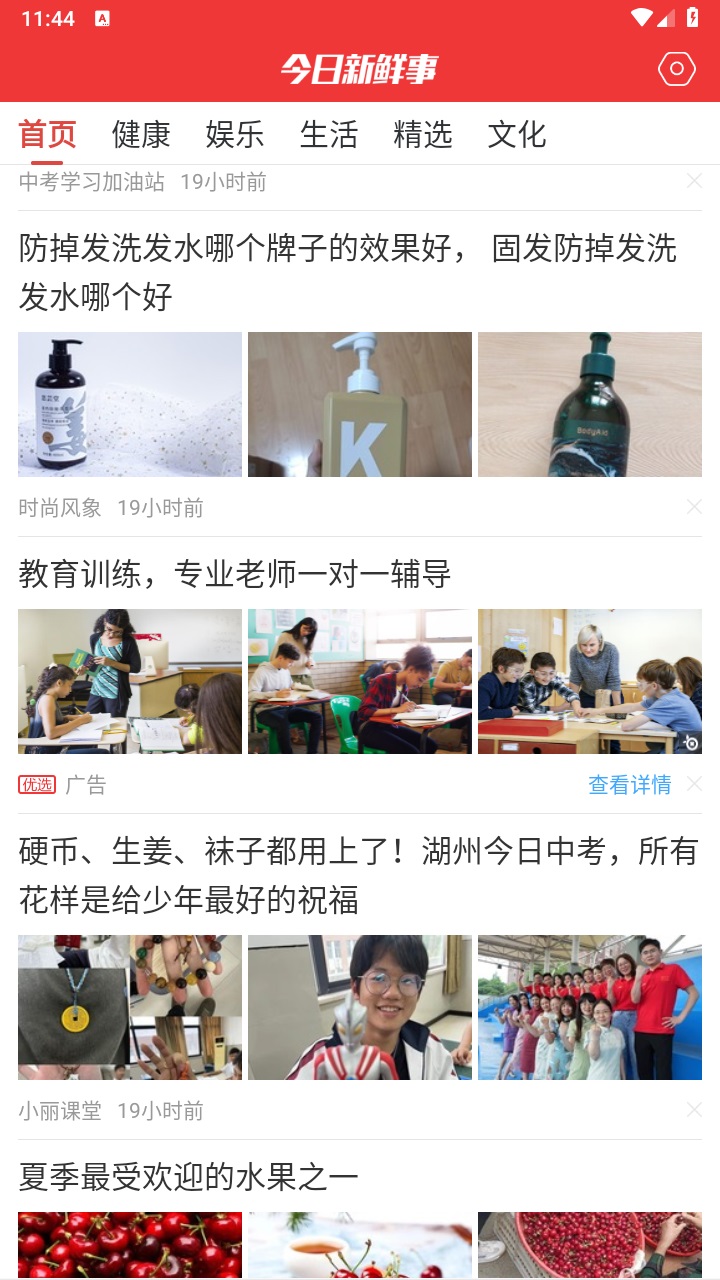Dismiss the 时尚风象 article
720x1280 pixels.
694,507
